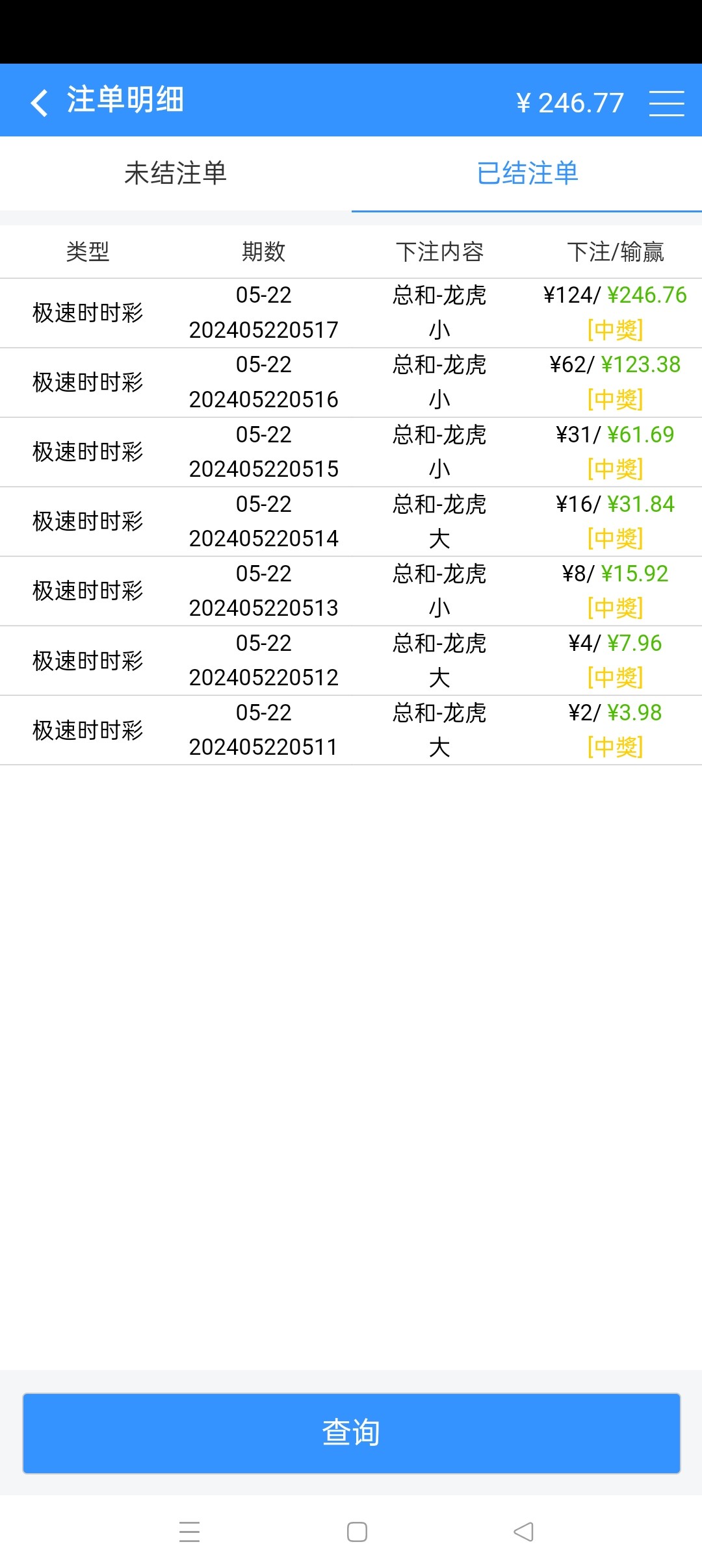Switch to the 未结注单 tab
The image size is (702, 1568).
coord(177,174)
